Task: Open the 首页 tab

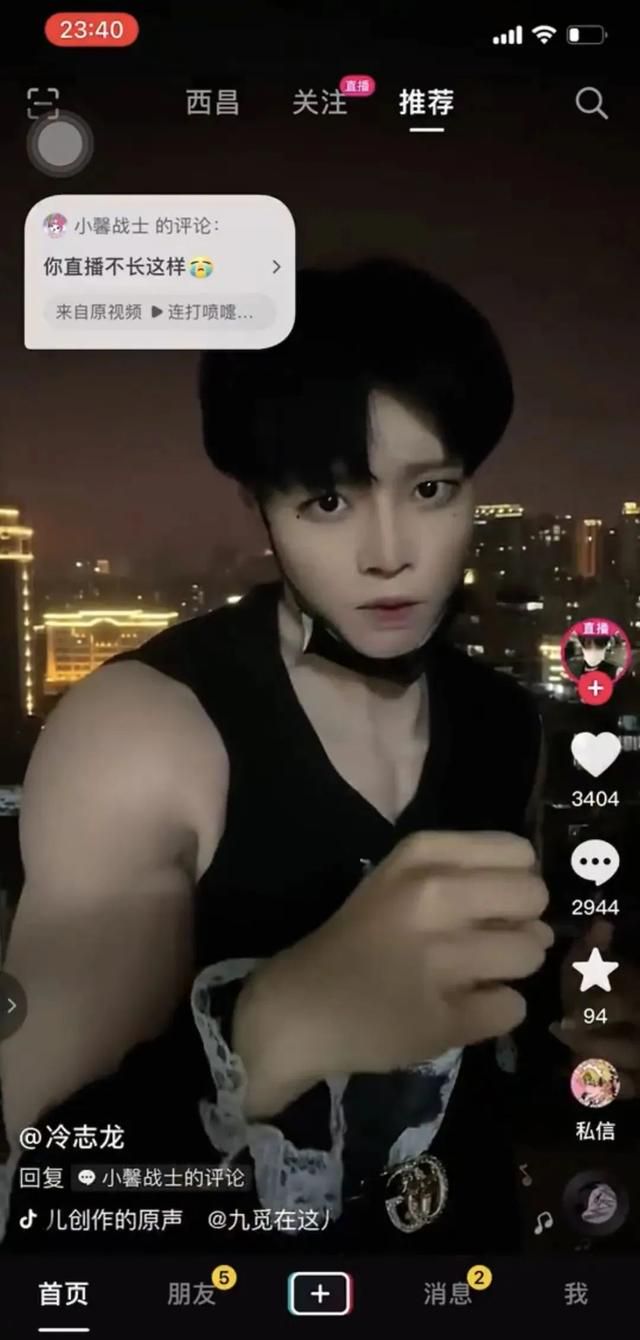Action: [63, 1294]
